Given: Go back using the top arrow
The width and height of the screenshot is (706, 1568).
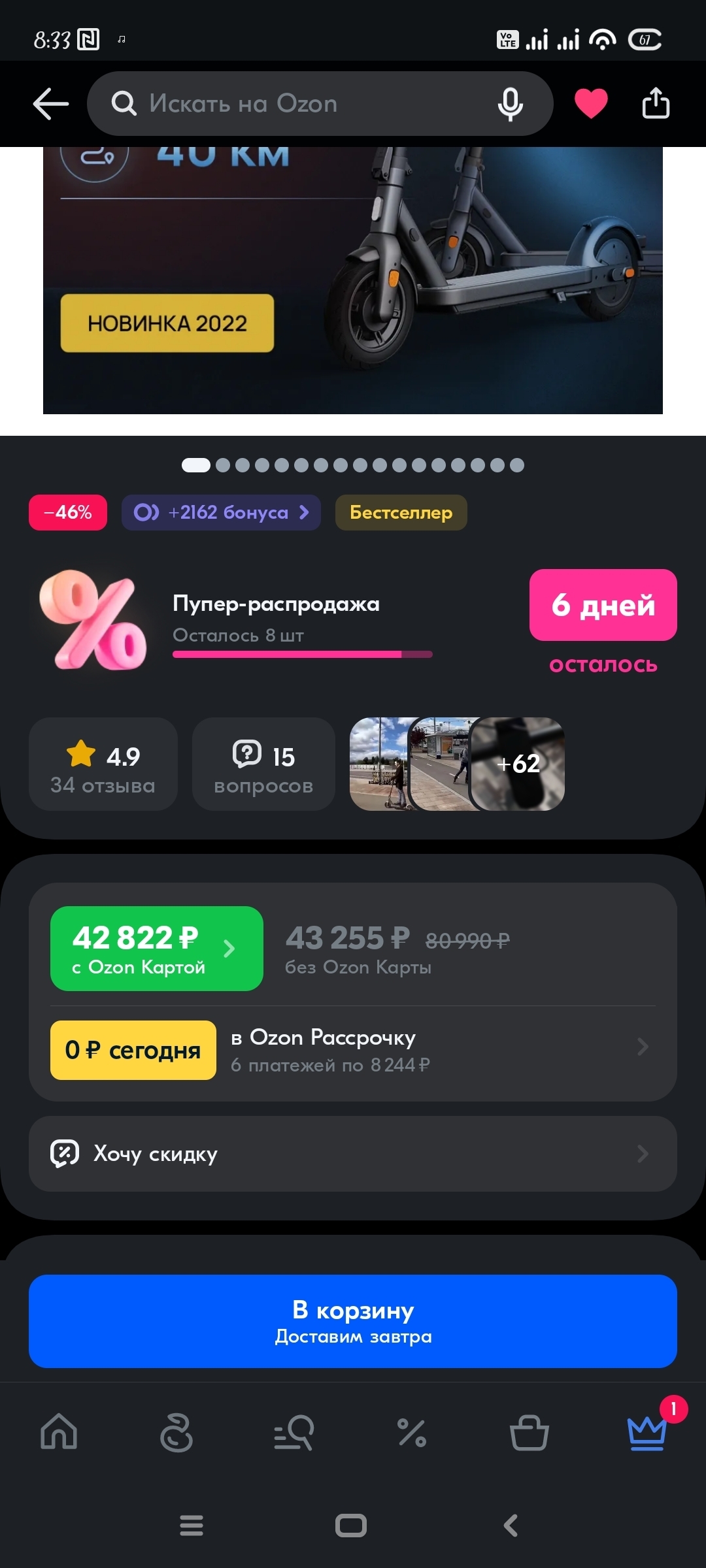Looking at the screenshot, I should pyautogui.click(x=51, y=104).
